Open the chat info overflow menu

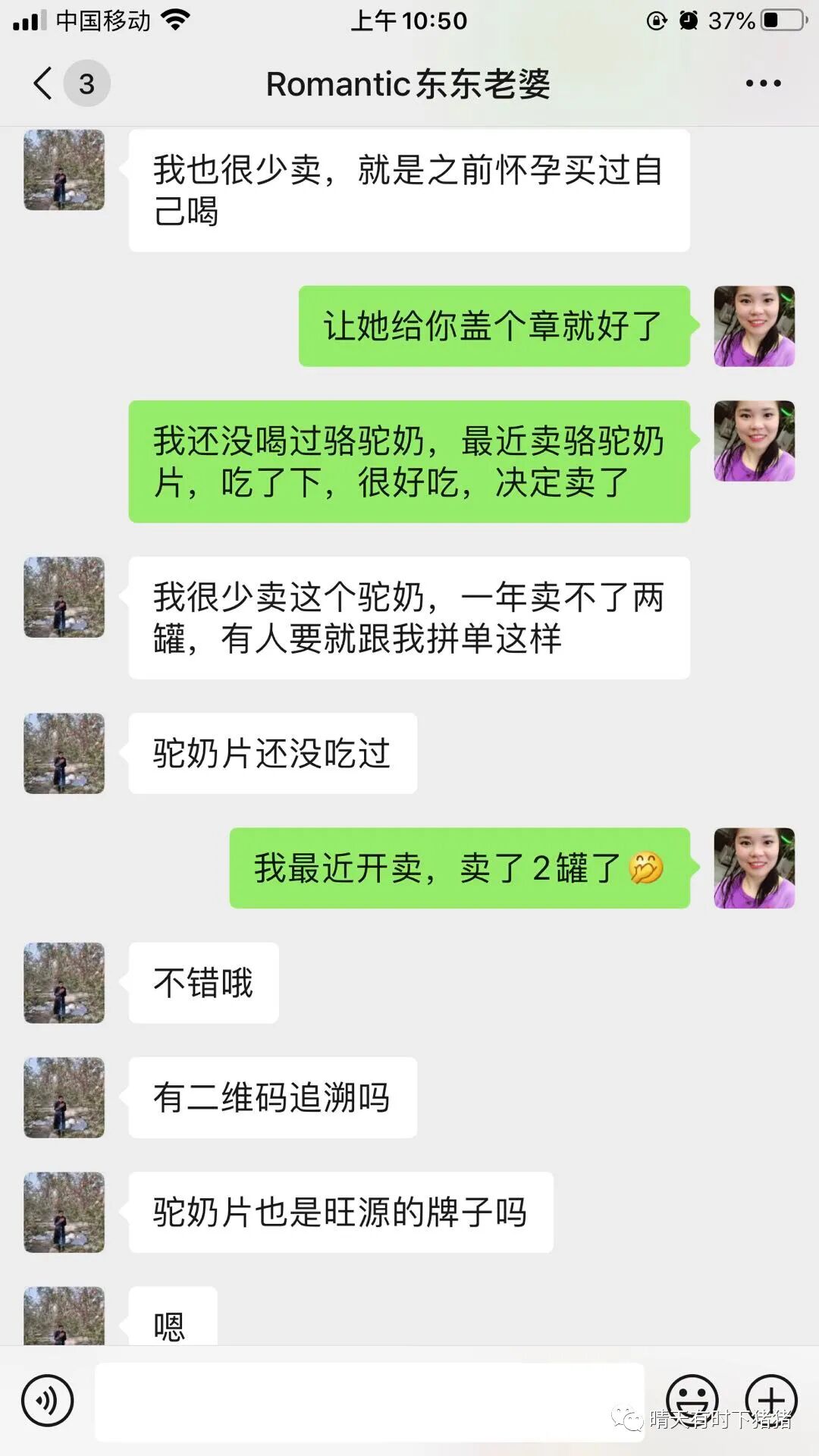coord(763,83)
